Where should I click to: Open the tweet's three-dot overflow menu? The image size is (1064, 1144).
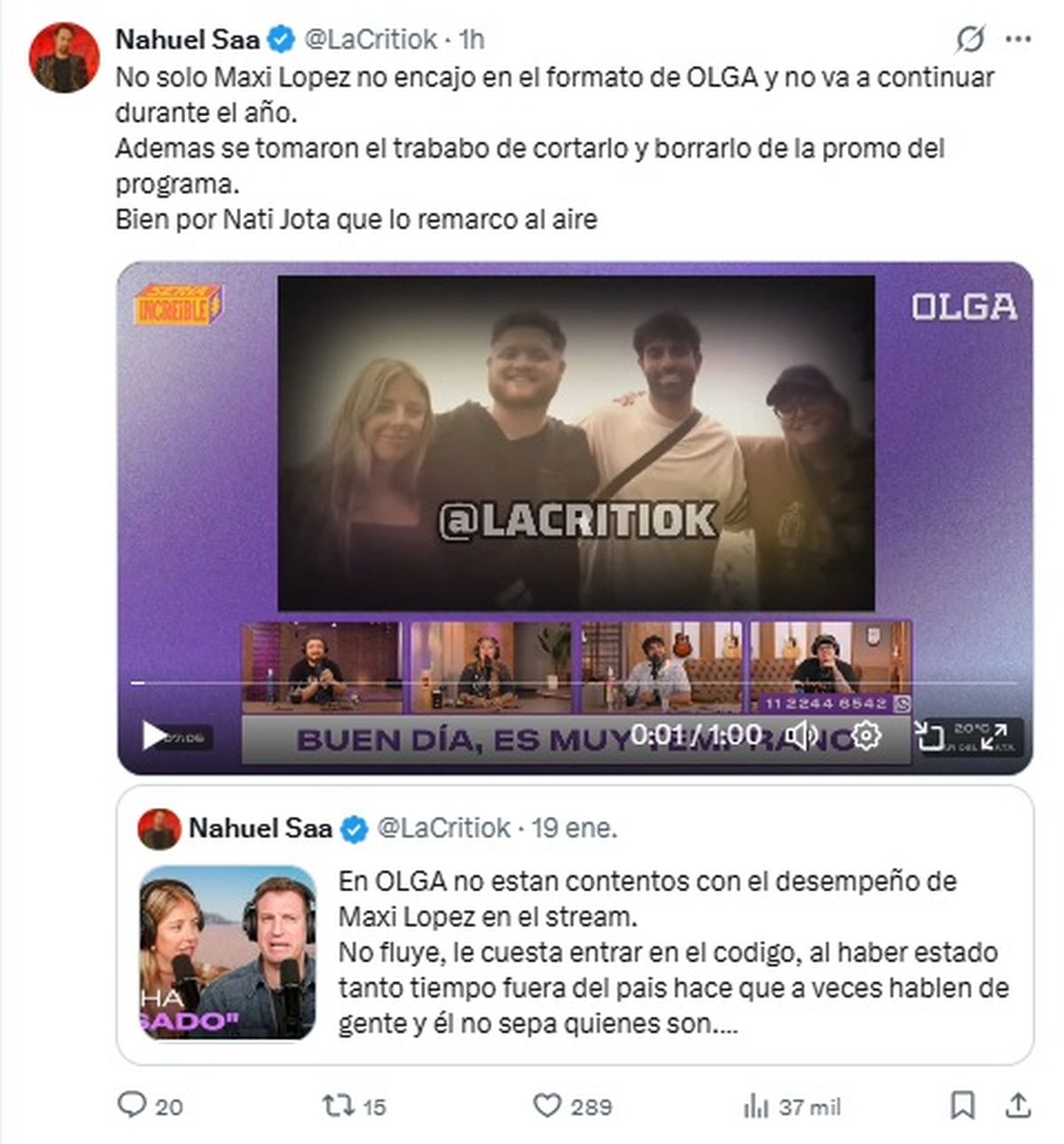1018,39
